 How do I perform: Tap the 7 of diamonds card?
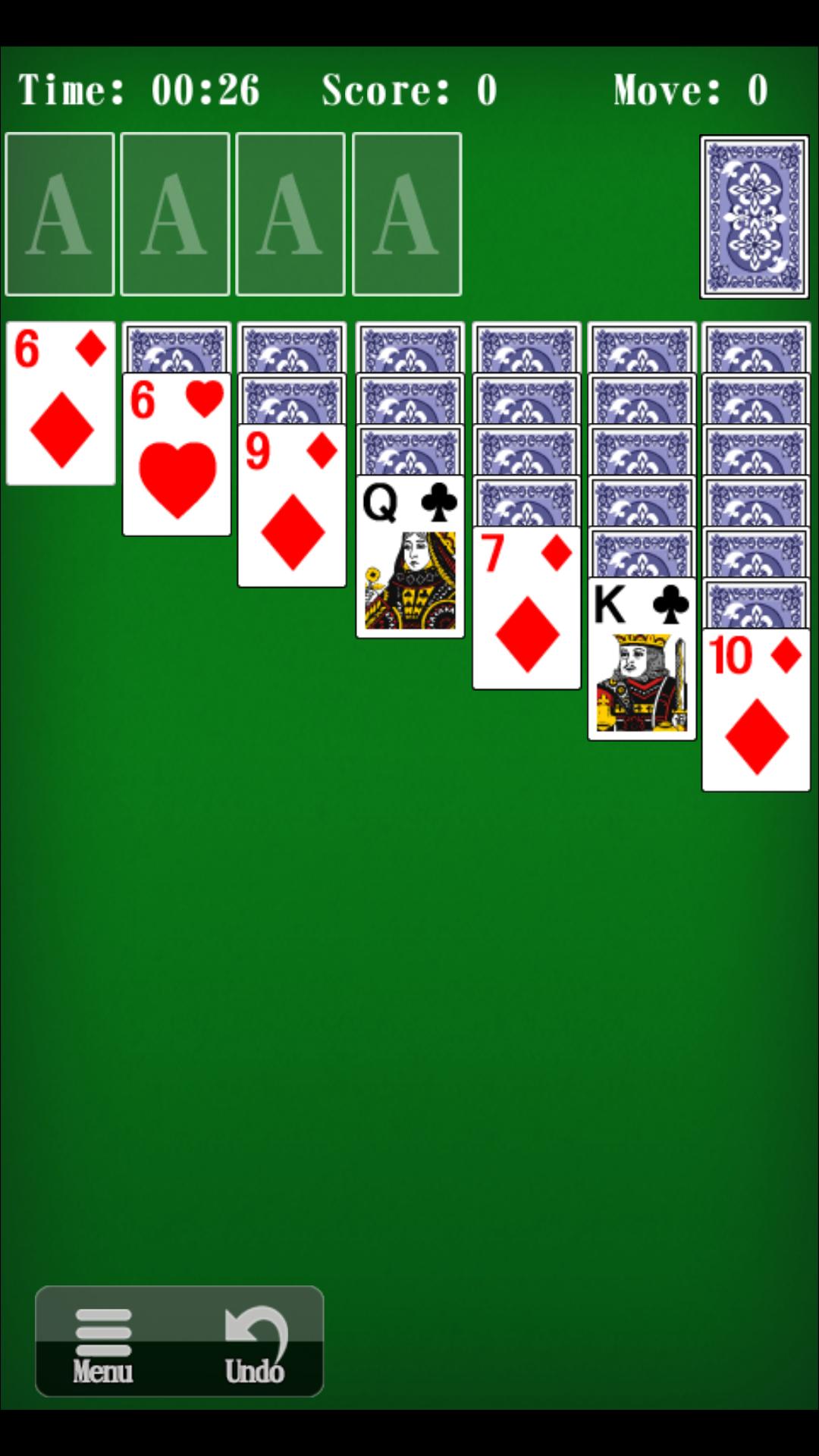click(x=526, y=607)
